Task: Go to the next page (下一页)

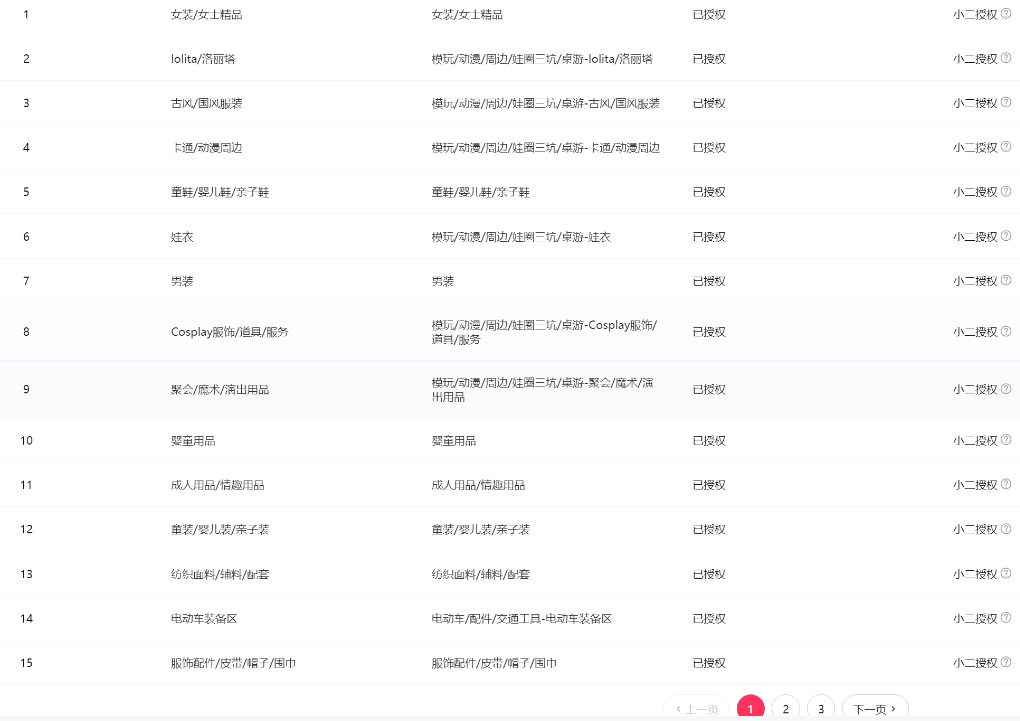Action: point(875,708)
